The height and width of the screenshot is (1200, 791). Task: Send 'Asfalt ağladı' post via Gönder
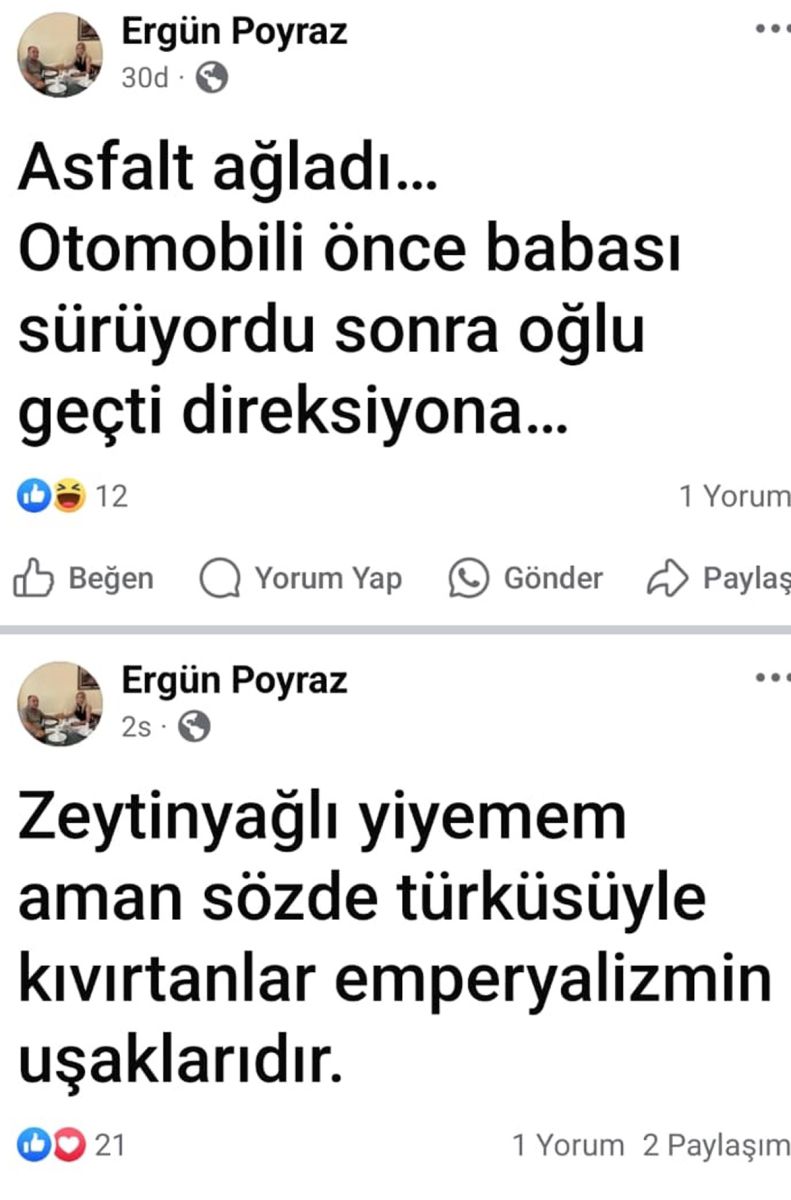(x=526, y=578)
